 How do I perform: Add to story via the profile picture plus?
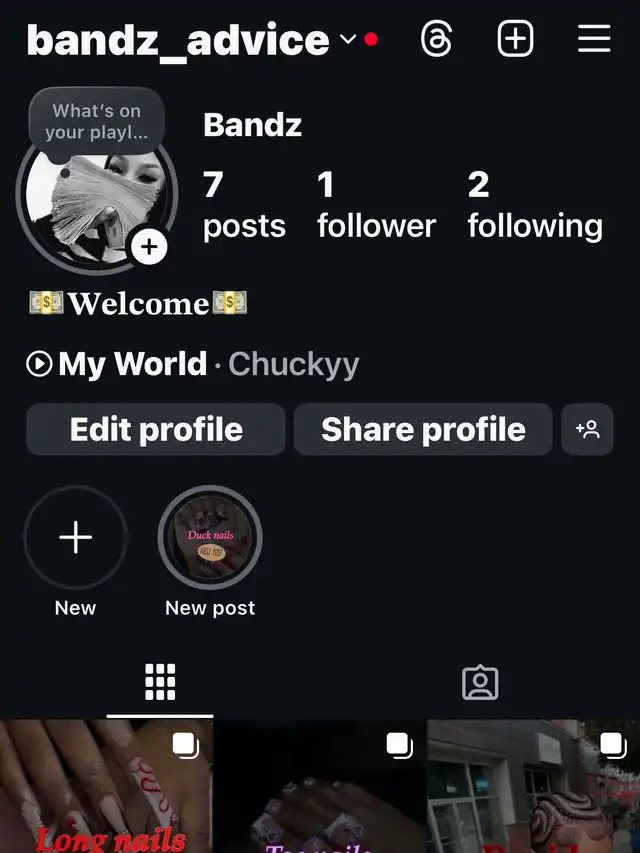coord(149,246)
